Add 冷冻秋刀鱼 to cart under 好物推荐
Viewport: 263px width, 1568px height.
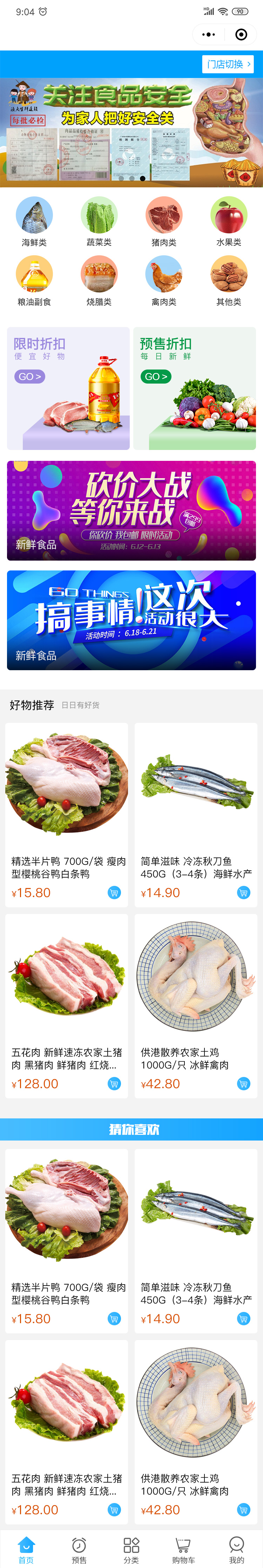(x=244, y=892)
